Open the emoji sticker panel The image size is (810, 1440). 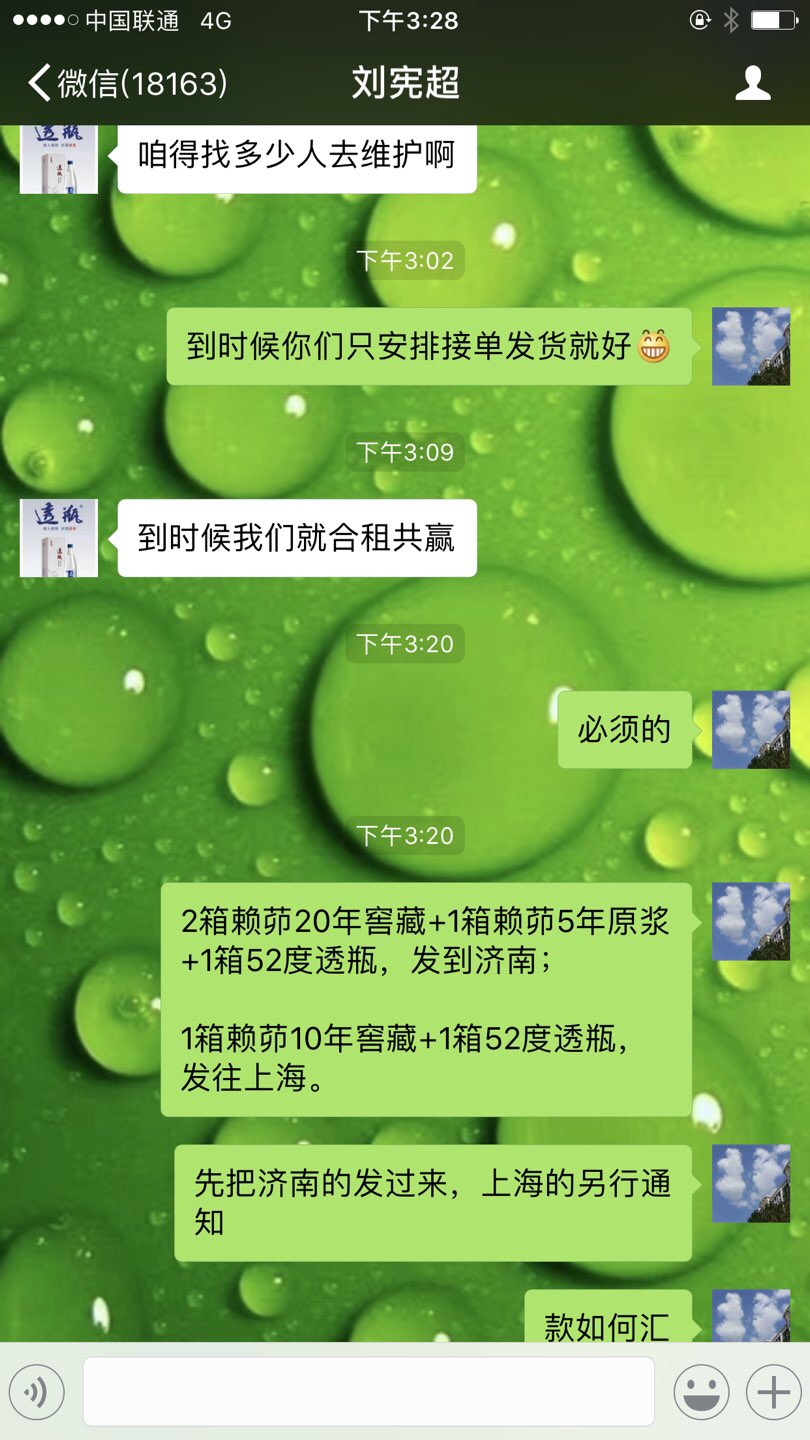pyautogui.click(x=700, y=1391)
